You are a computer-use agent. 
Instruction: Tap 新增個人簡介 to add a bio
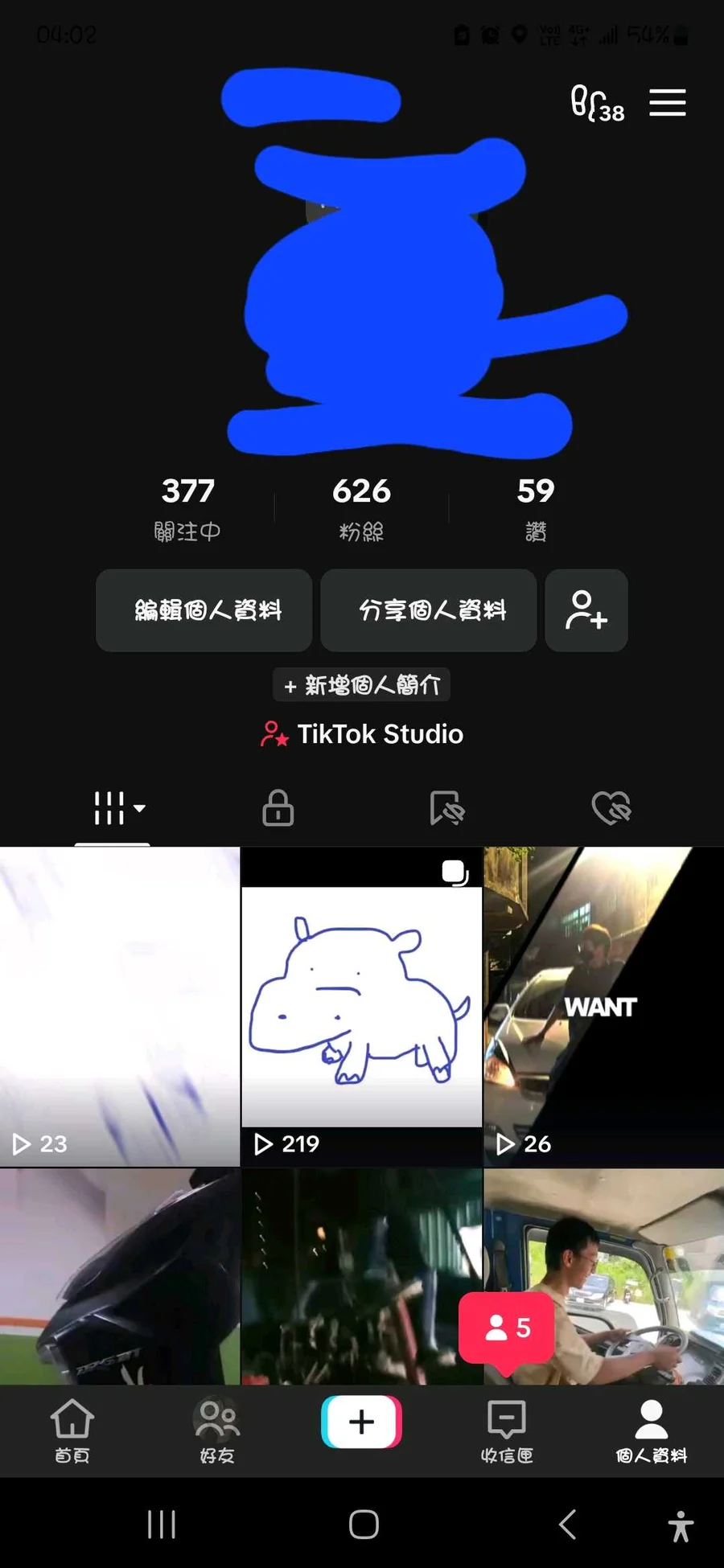point(361,685)
